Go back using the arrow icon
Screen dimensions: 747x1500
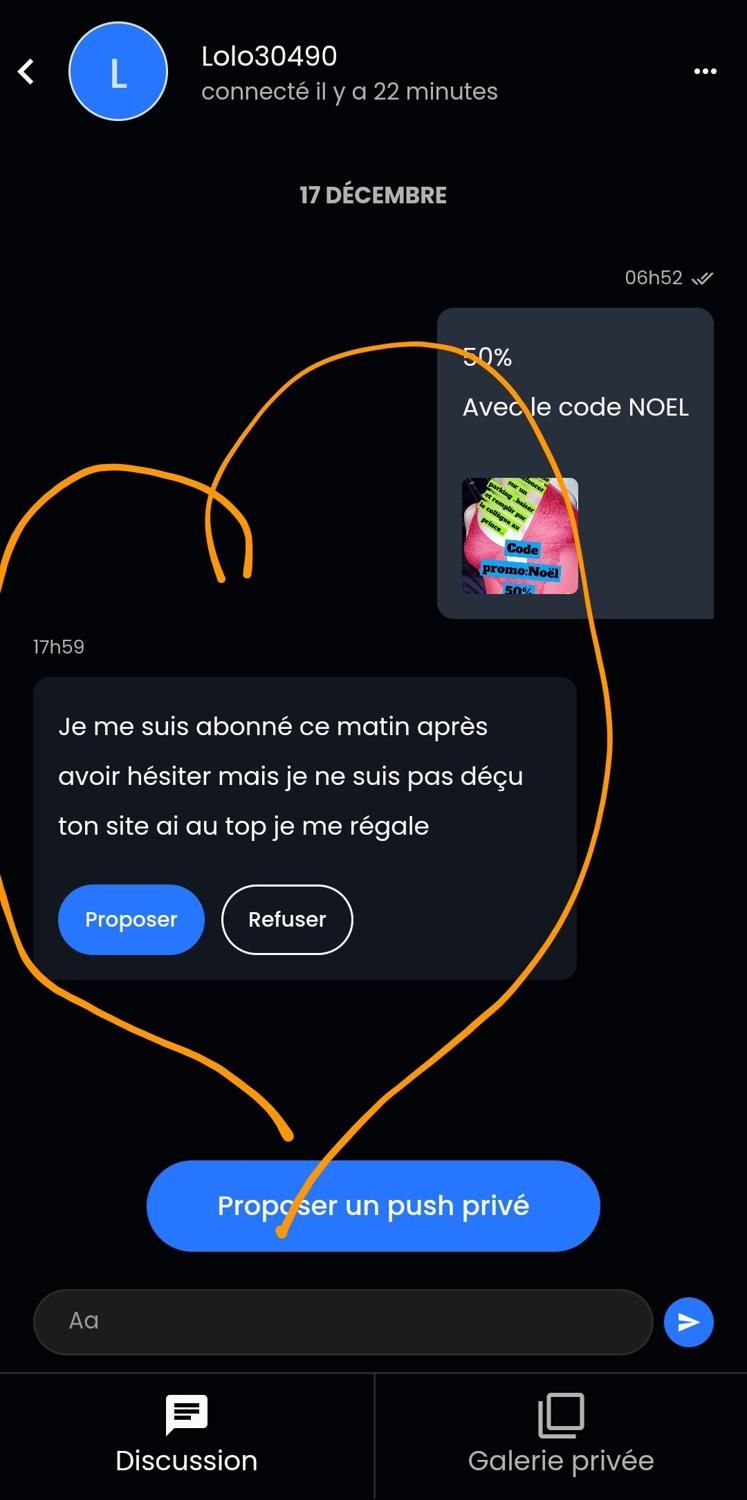(x=27, y=71)
